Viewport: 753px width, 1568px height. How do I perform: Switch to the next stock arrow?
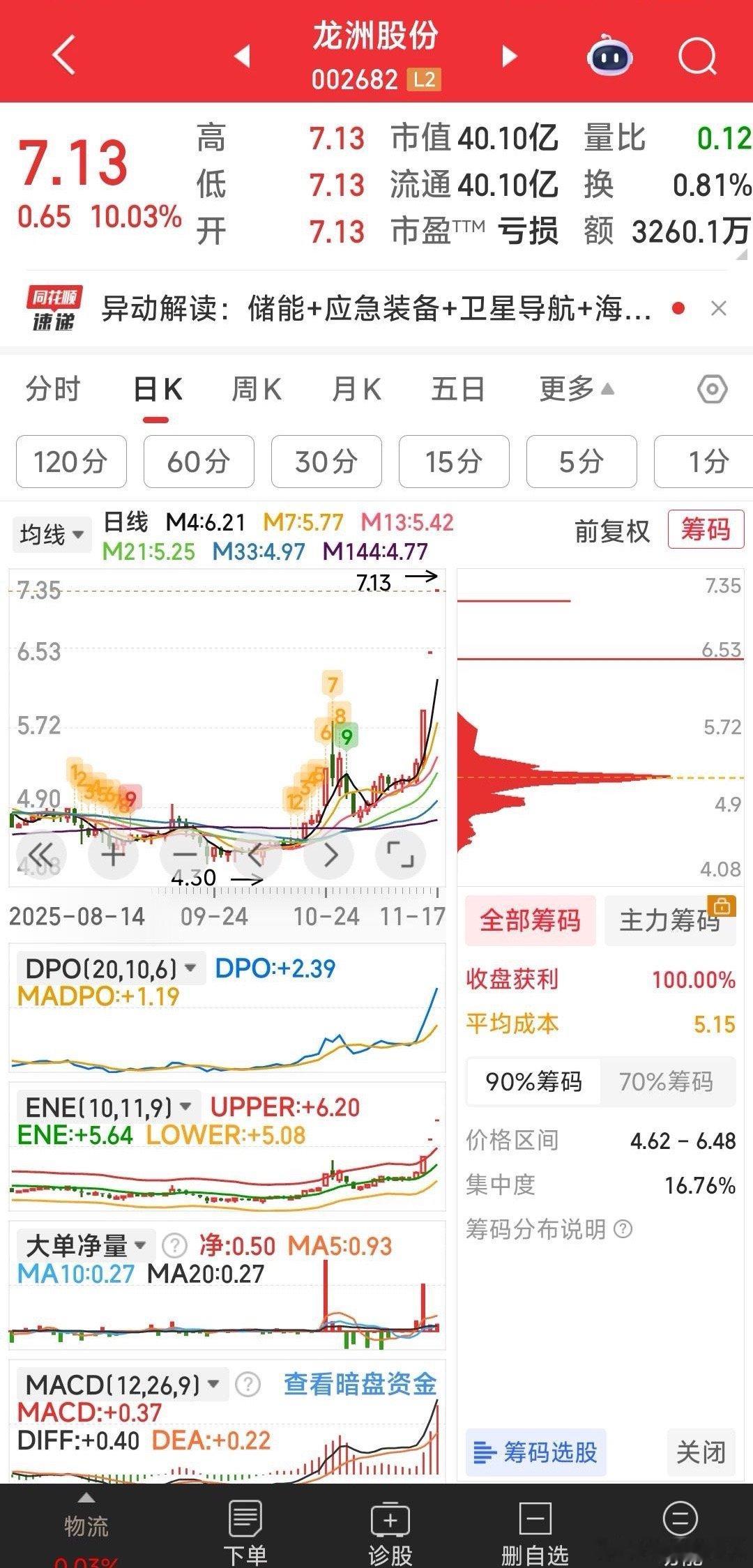pyautogui.click(x=510, y=56)
